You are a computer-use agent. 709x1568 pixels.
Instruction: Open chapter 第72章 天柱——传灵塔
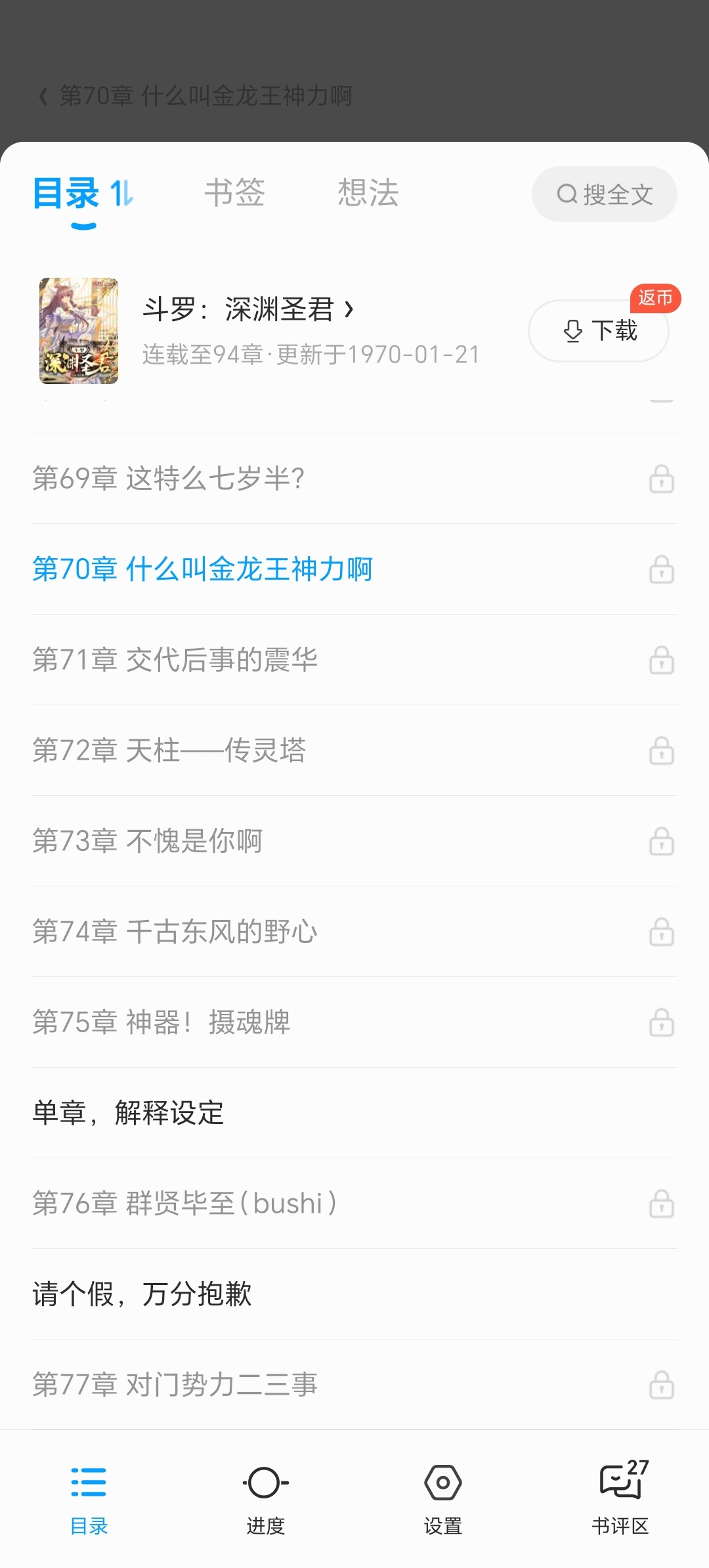coord(169,751)
